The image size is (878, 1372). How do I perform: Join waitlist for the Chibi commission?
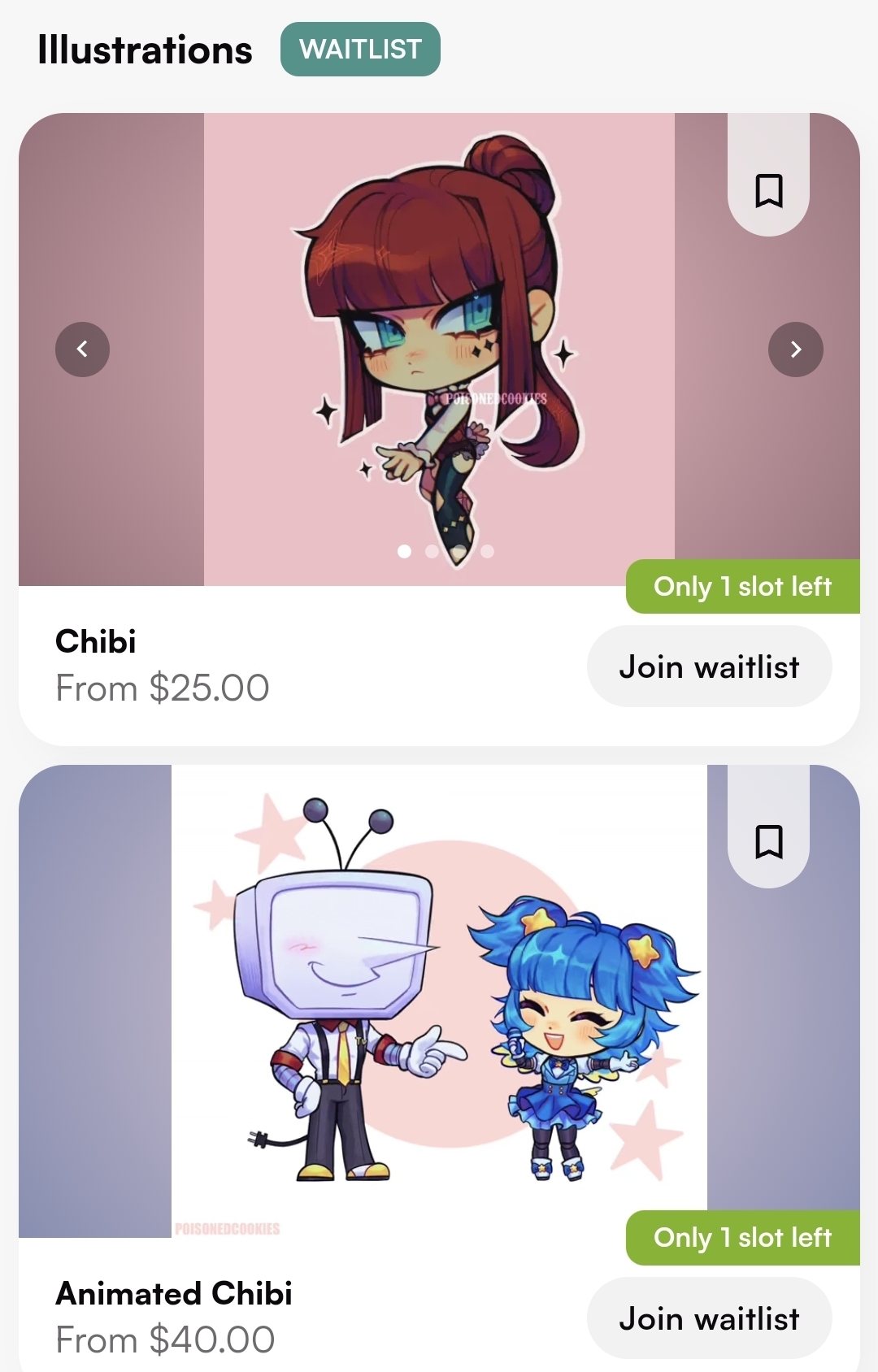tap(709, 666)
